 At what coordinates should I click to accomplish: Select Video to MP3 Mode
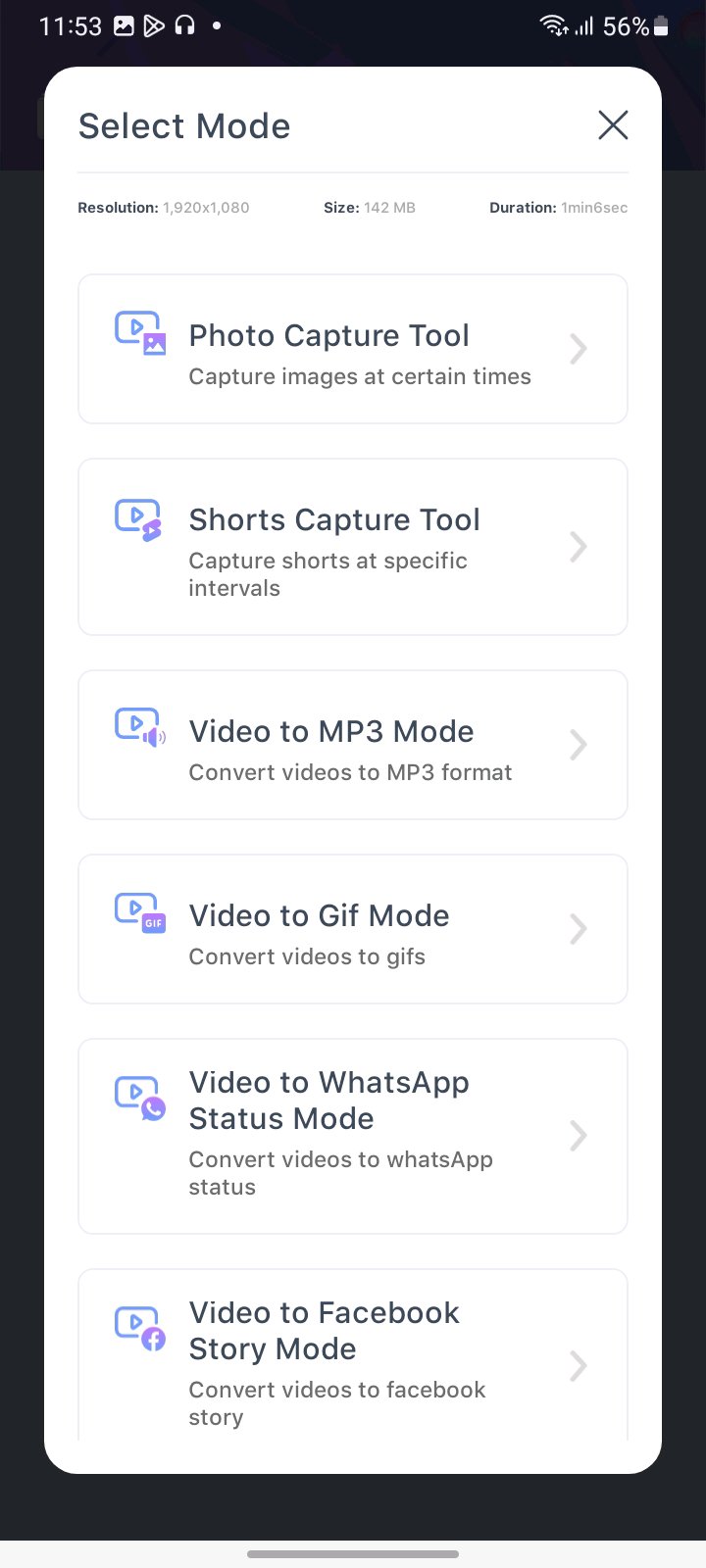click(x=353, y=746)
